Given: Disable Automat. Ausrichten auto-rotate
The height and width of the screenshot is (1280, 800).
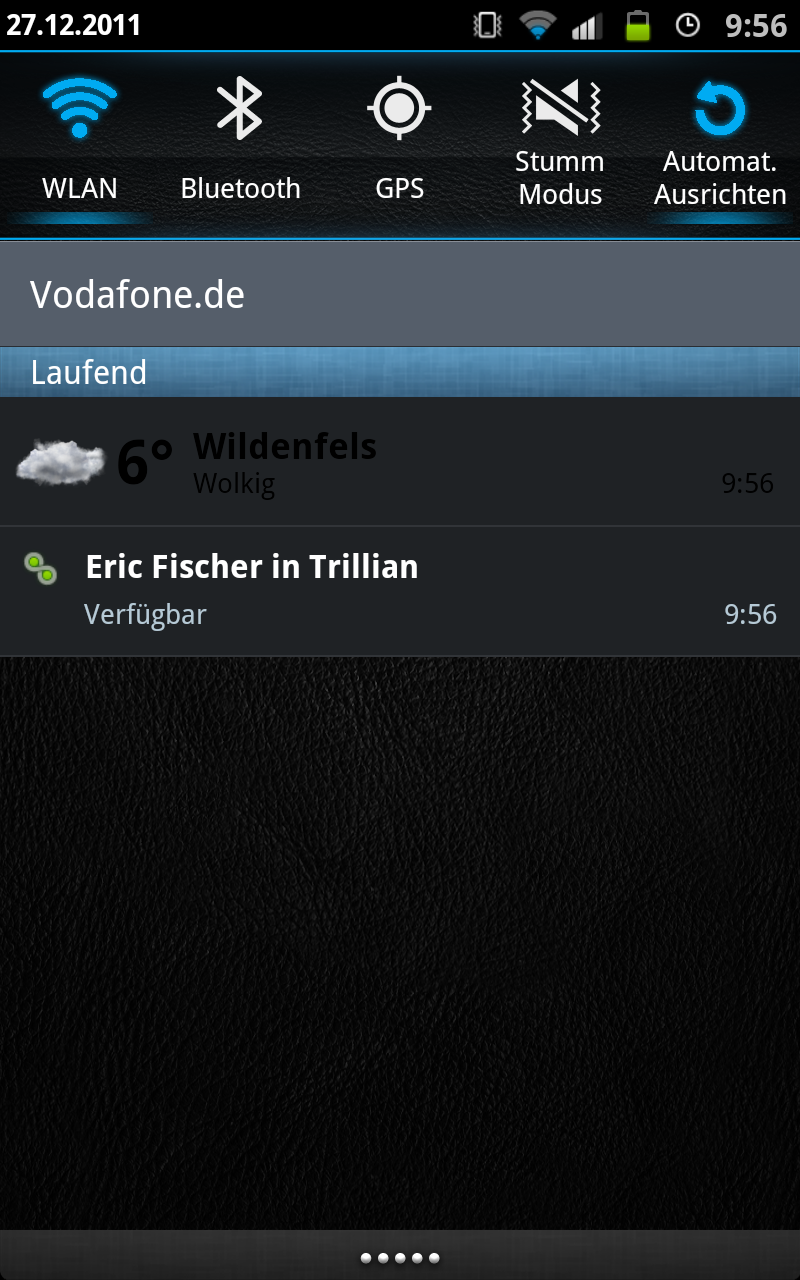Looking at the screenshot, I should (720, 143).
